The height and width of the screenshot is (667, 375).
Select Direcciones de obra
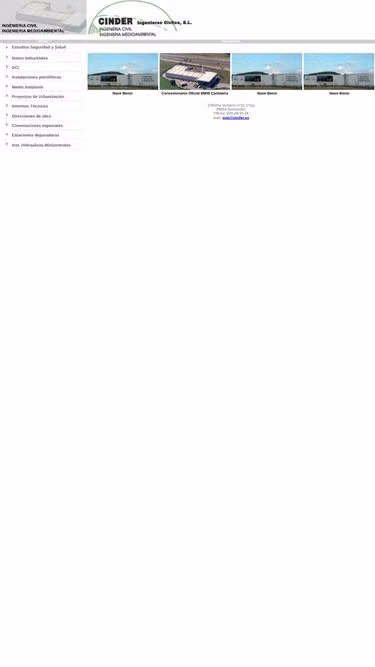tap(31, 116)
